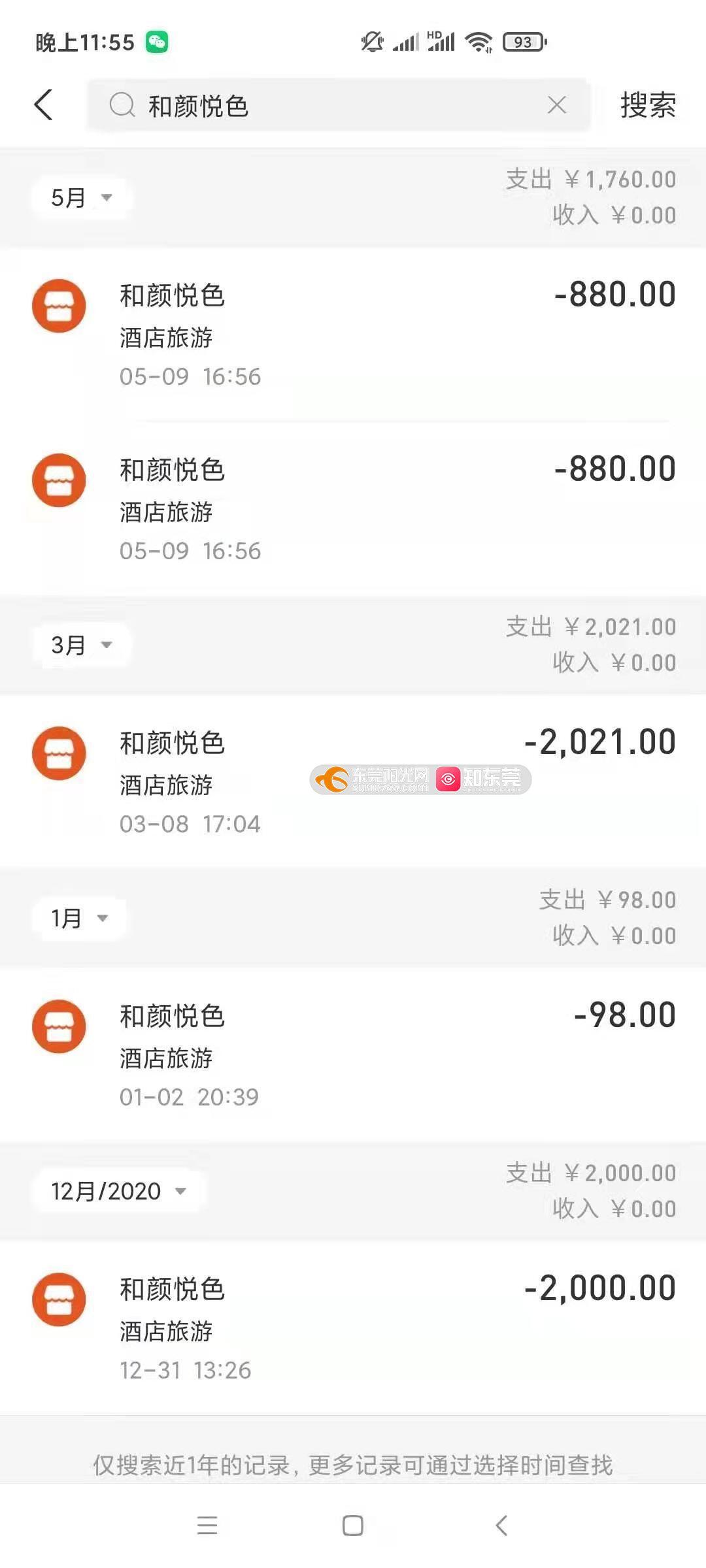Viewport: 706px width, 1568px height.
Task: Open the -2,021.00 transaction from 03-08
Action: [353, 781]
